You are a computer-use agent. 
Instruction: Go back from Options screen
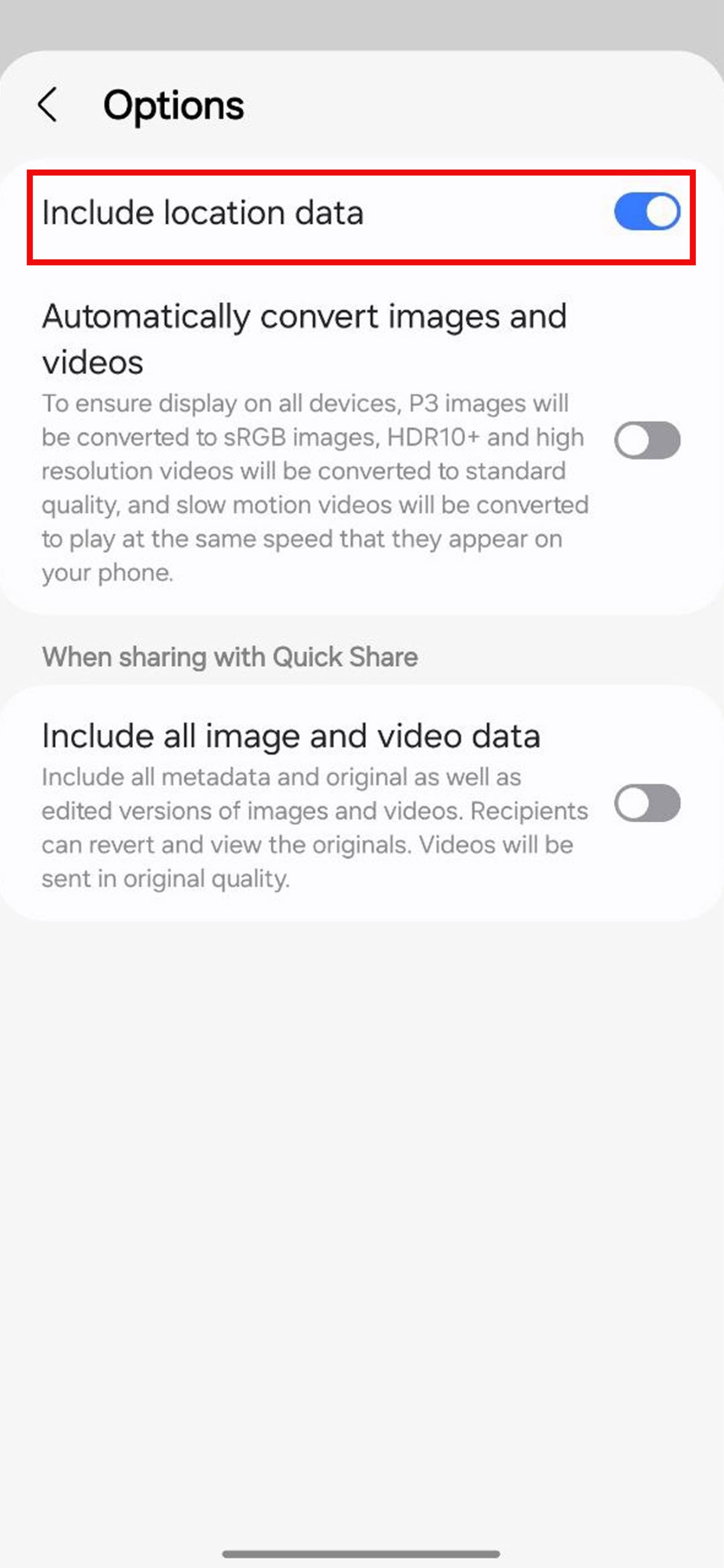pos(48,105)
